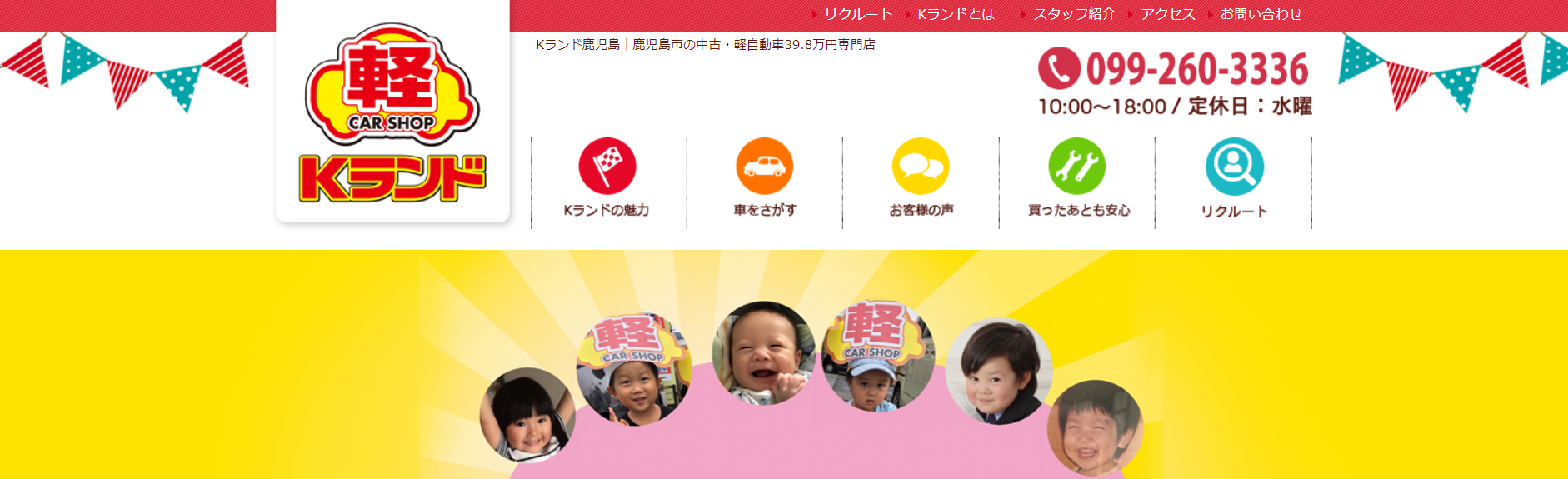This screenshot has width=1568, height=479.
Task: Open the リクルート link in top bar
Action: [857, 14]
